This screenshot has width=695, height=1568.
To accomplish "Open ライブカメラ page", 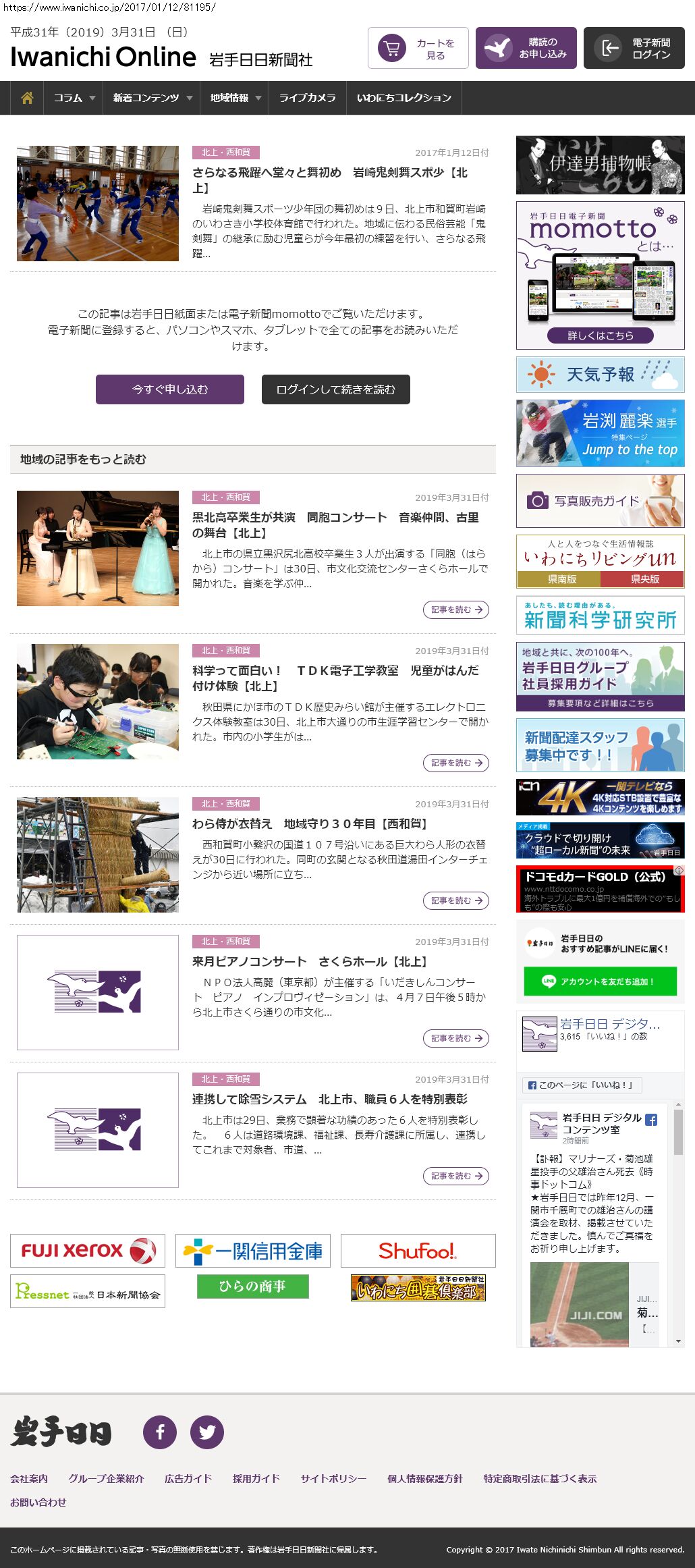I will [307, 98].
